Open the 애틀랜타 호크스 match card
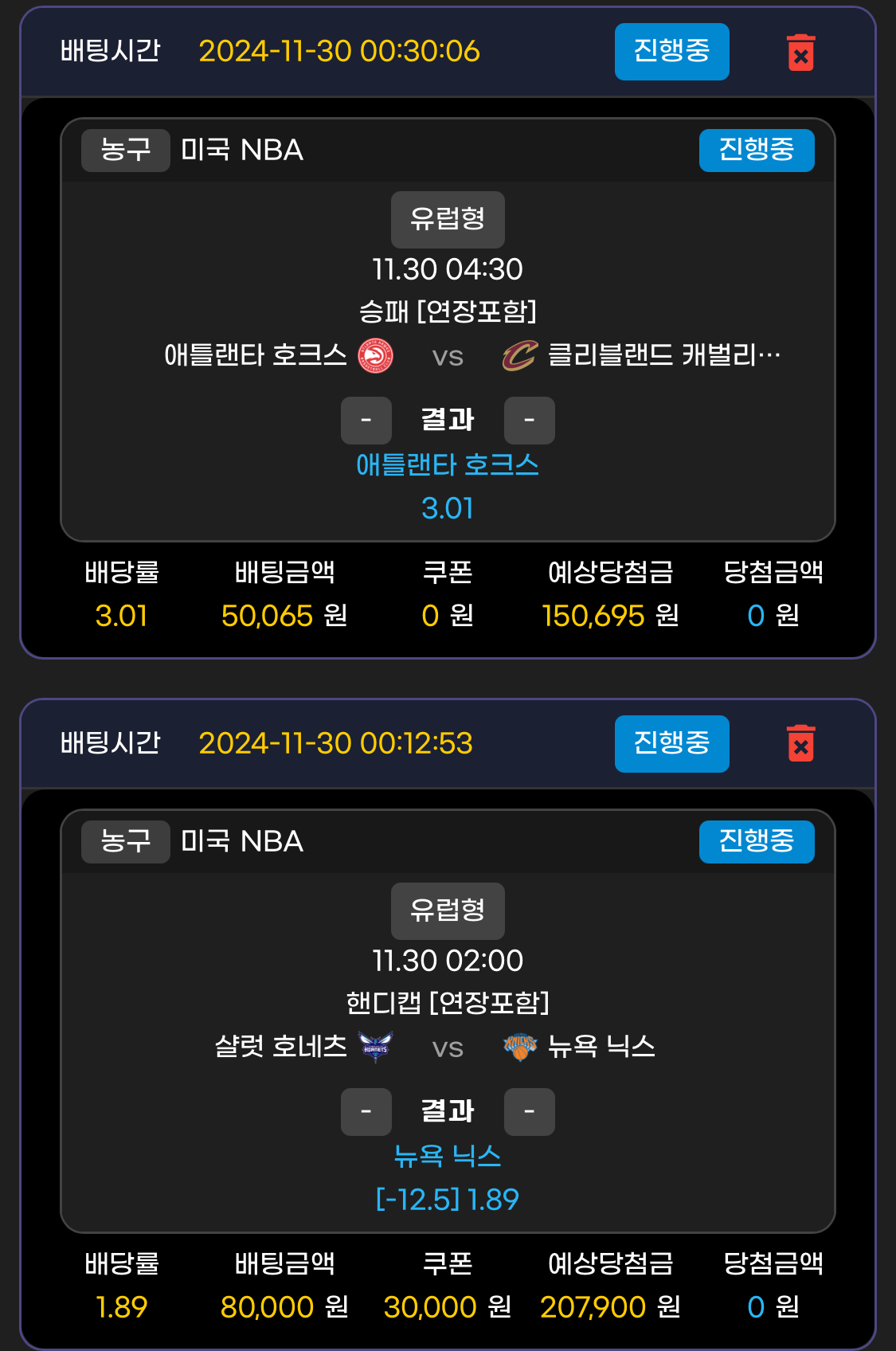This screenshot has height=1351, width=896. click(x=448, y=354)
